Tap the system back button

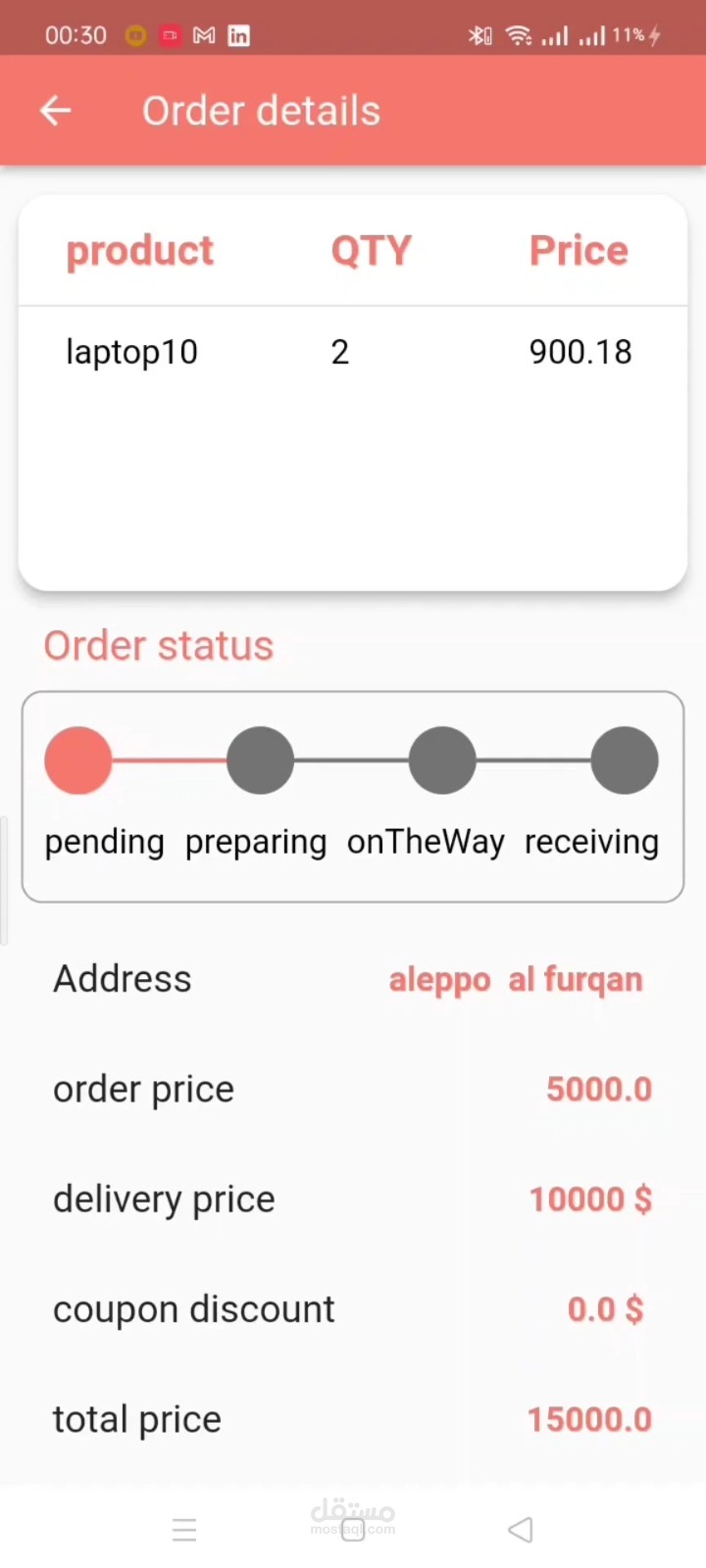[521, 1529]
